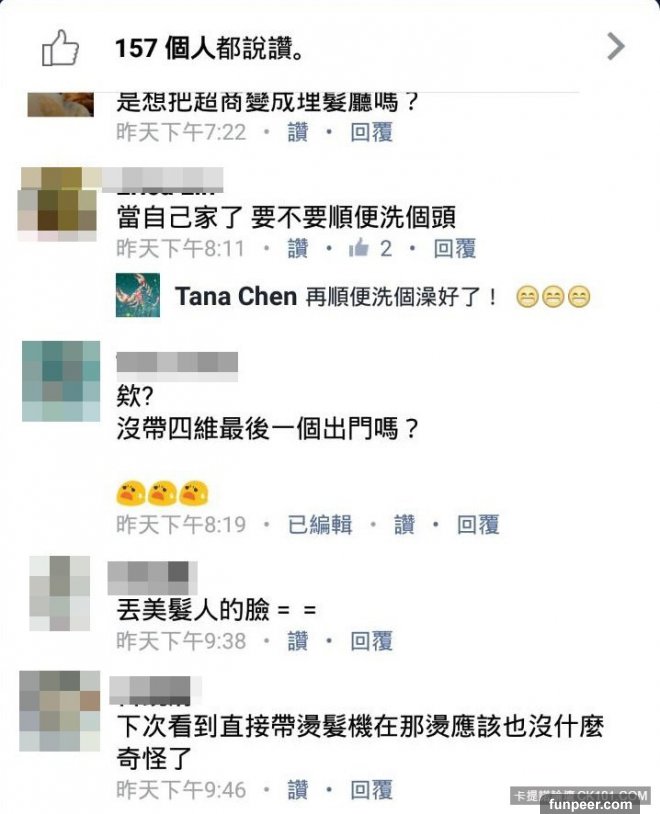
Task: Like the comment 丟美髮人的臉
Action: click(x=298, y=640)
